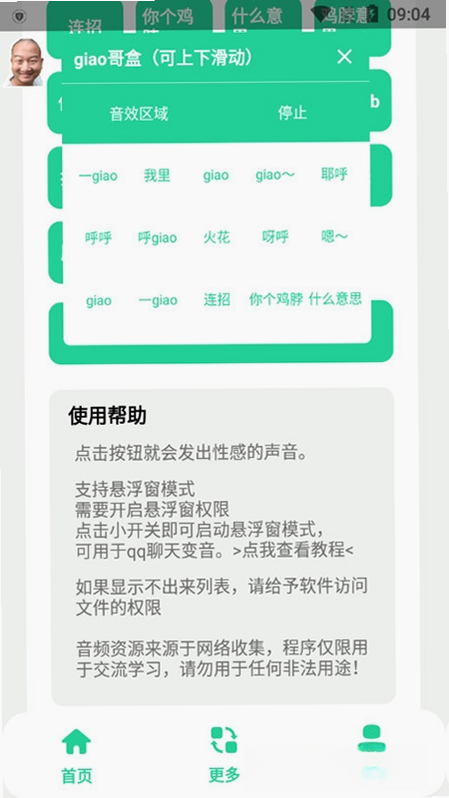
Task: Switch to the 首页 tab
Action: tap(76, 754)
